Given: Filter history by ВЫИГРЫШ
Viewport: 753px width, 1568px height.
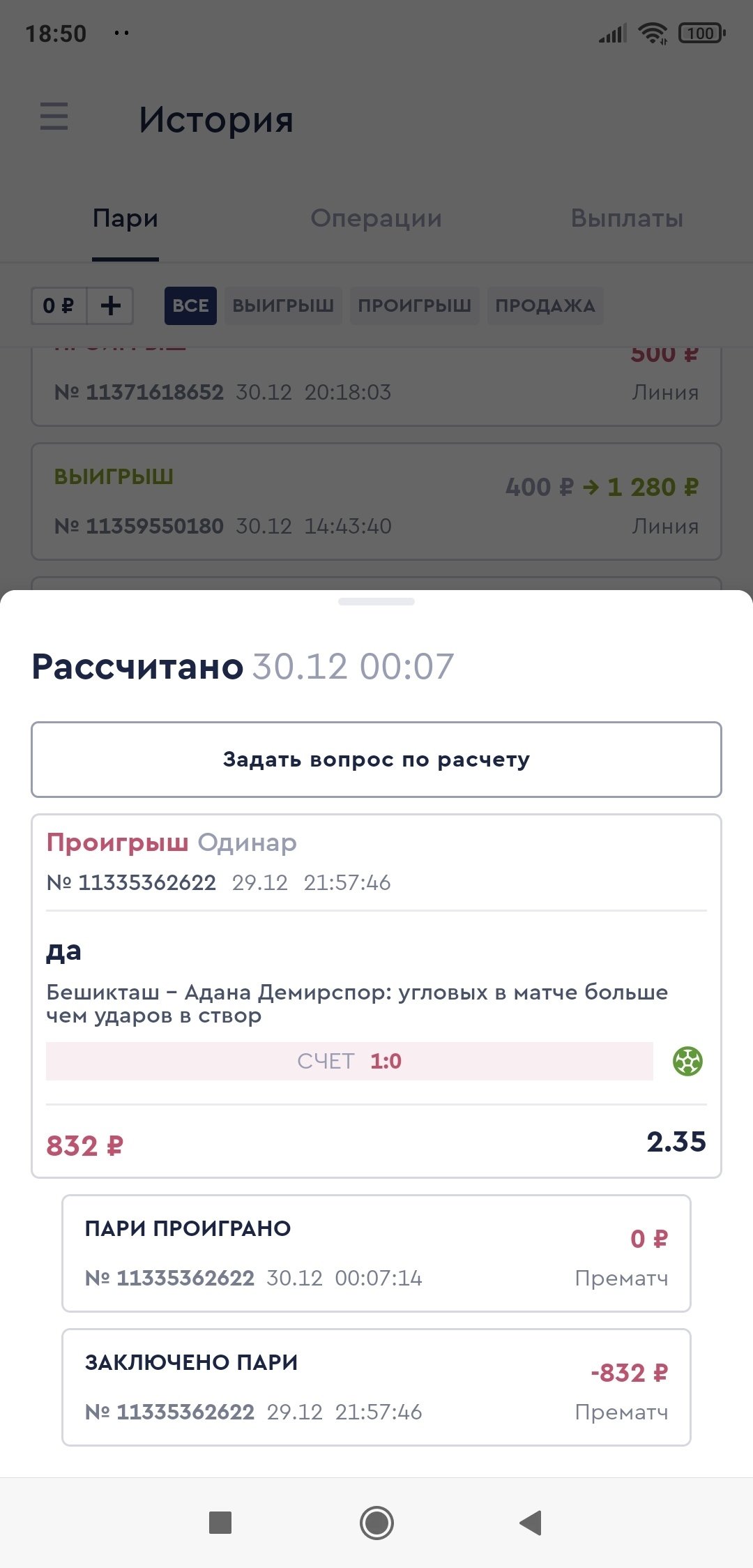Looking at the screenshot, I should (x=283, y=306).
